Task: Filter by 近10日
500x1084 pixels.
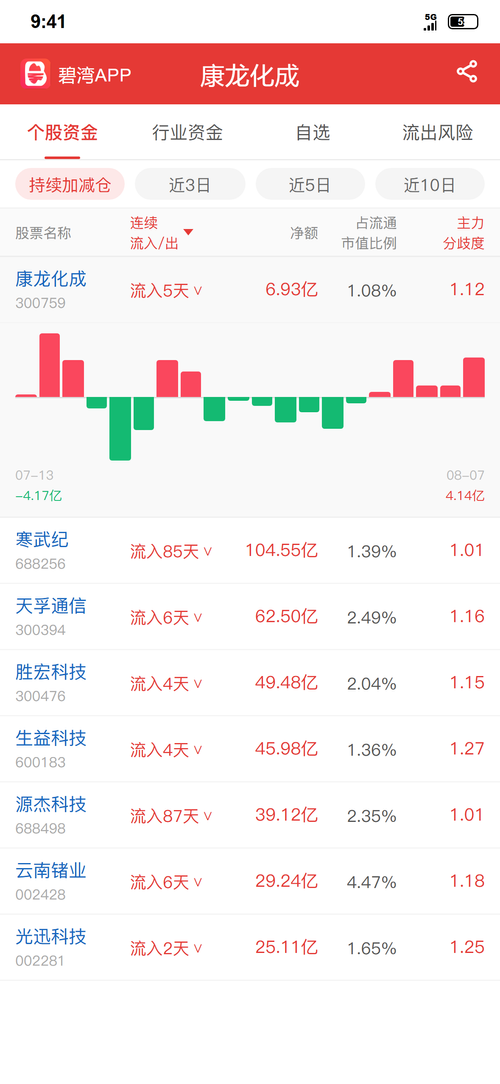Action: coord(429,185)
